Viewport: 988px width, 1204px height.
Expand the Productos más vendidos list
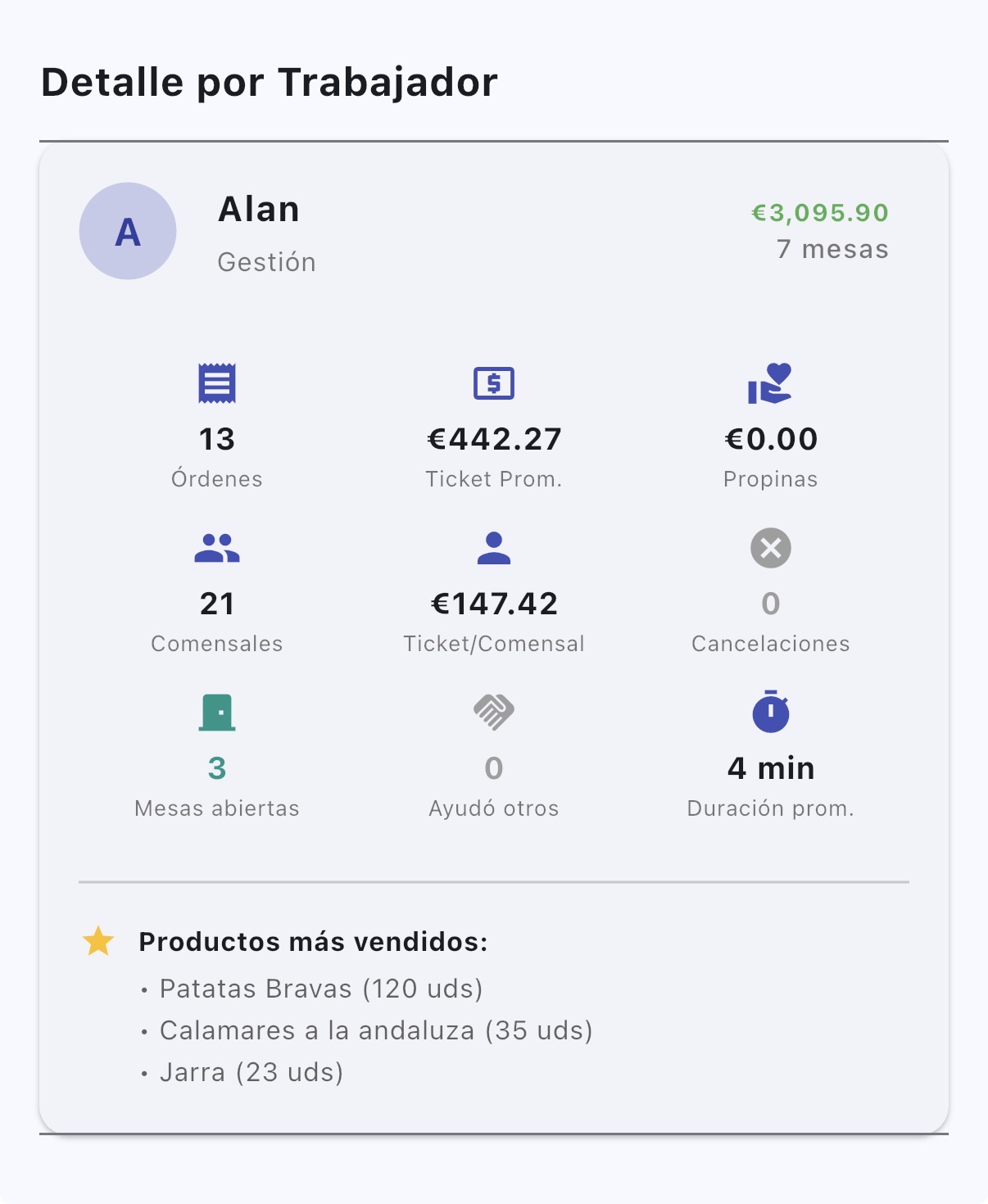tap(313, 942)
